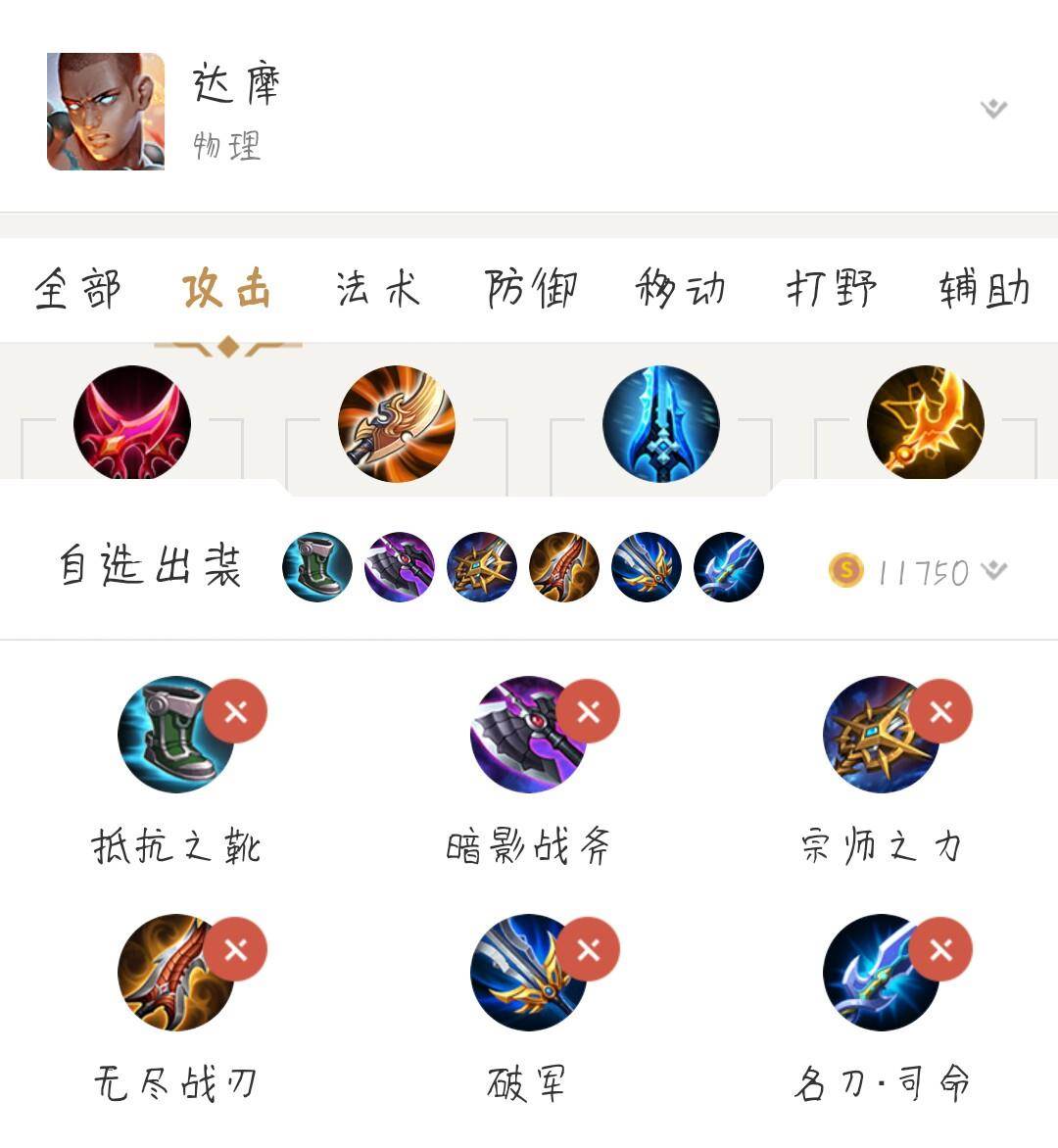Select the orange winged axe item
Image resolution: width=1058 pixels, height=1148 pixels.
[397, 423]
